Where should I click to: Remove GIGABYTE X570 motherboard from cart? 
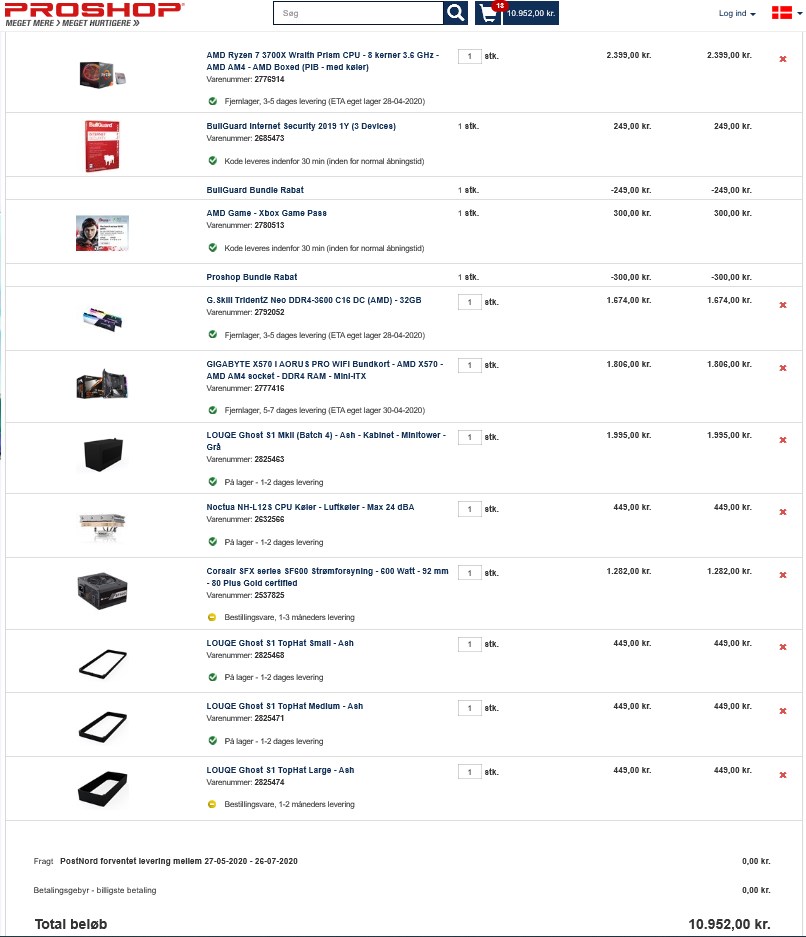pos(783,368)
